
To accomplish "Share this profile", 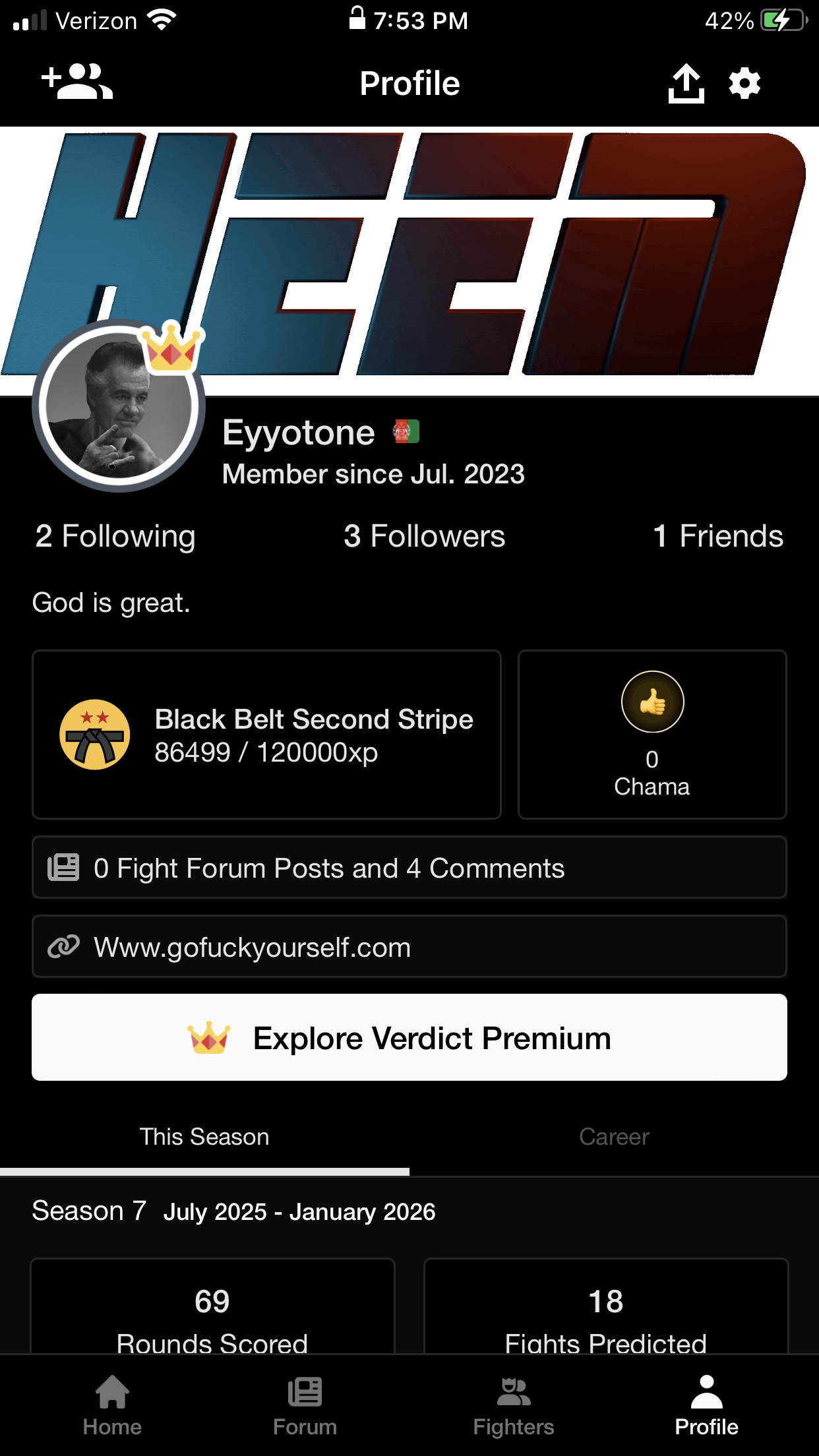I will [x=686, y=84].
